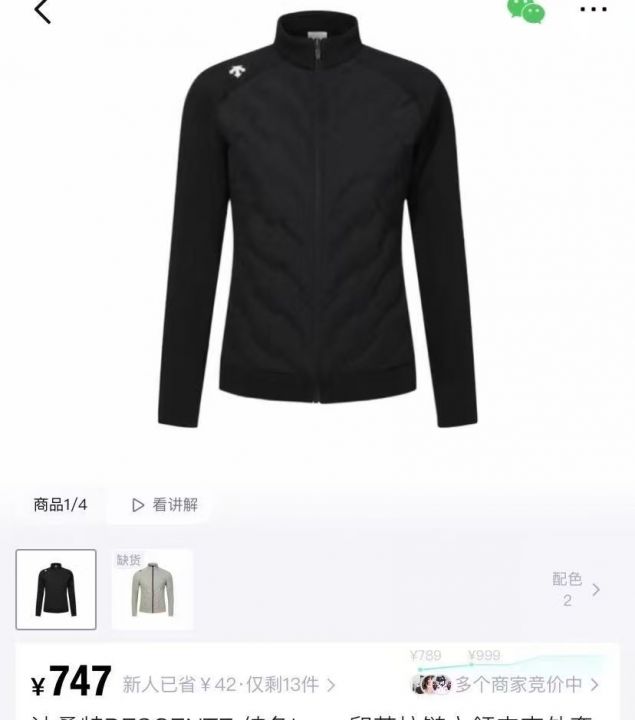Expand the 配色 2 color options
Image resolution: width=635 pixels, height=720 pixels.
(576, 589)
